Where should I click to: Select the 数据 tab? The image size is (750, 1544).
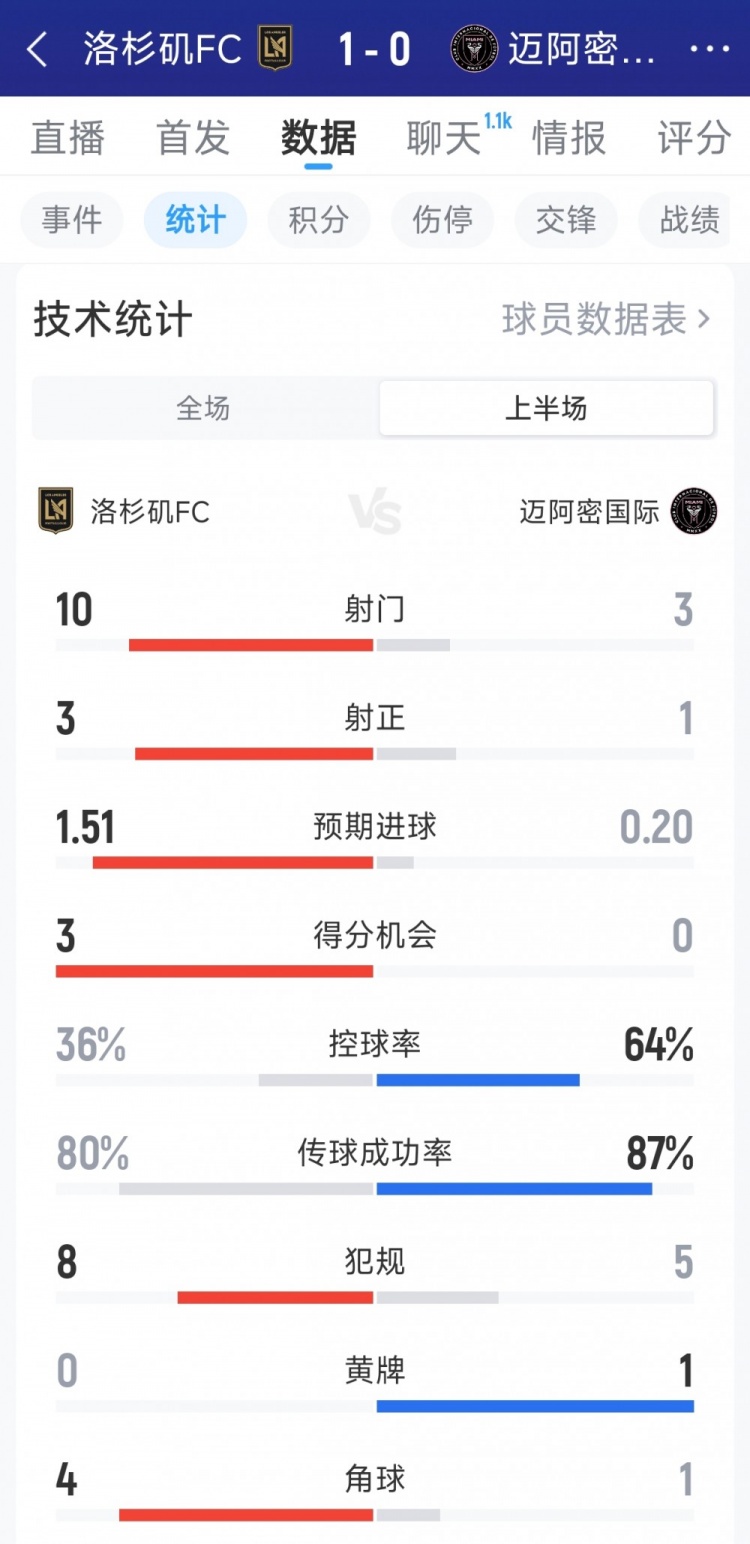[x=318, y=138]
